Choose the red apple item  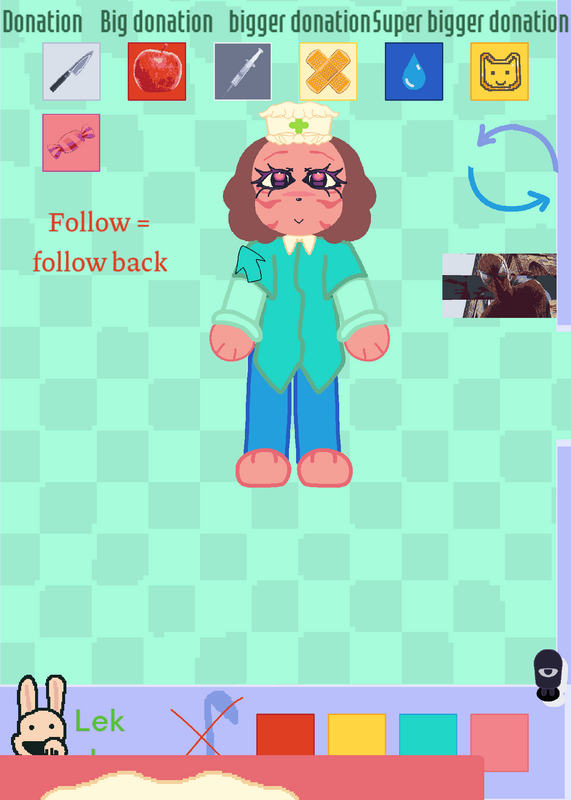click(157, 71)
